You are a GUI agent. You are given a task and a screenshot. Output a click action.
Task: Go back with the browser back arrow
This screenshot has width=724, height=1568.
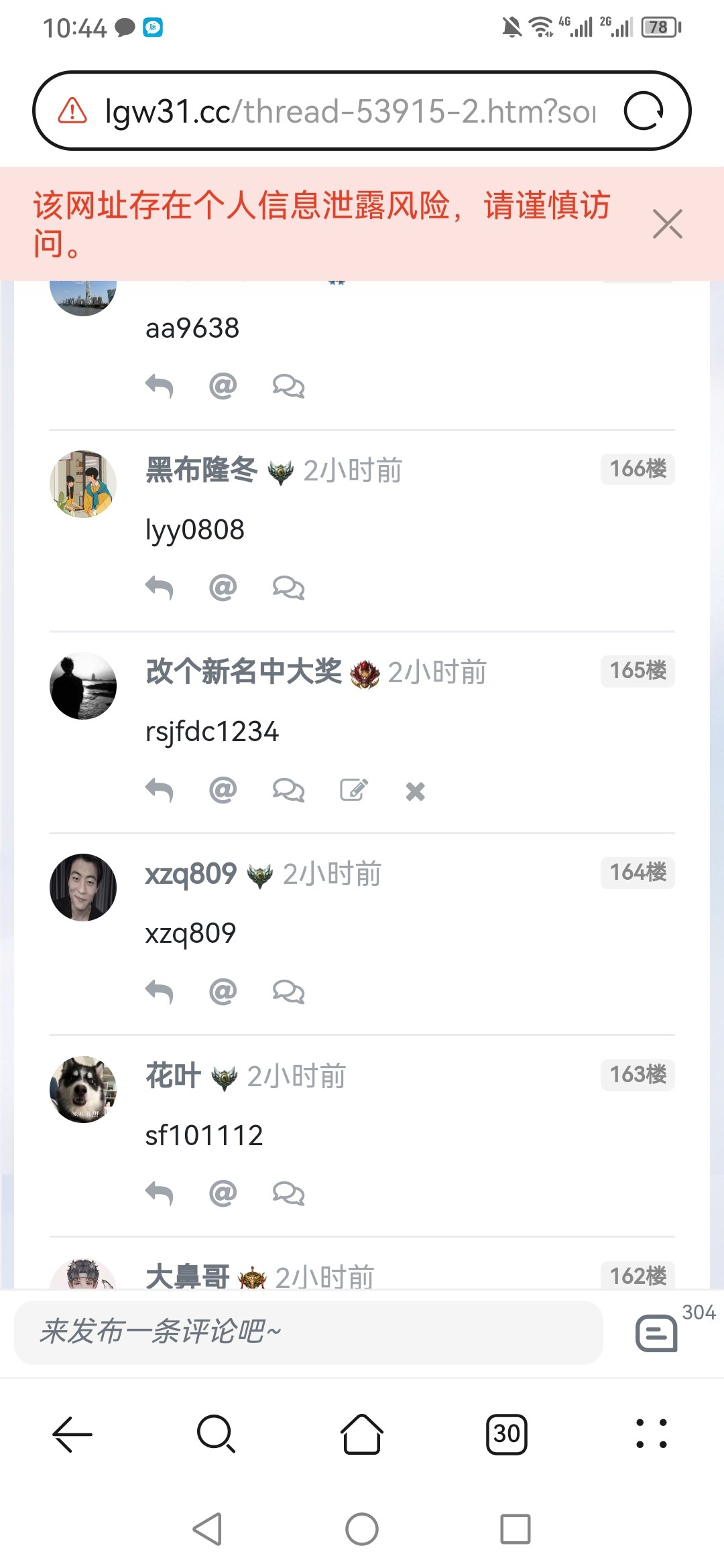click(72, 1434)
